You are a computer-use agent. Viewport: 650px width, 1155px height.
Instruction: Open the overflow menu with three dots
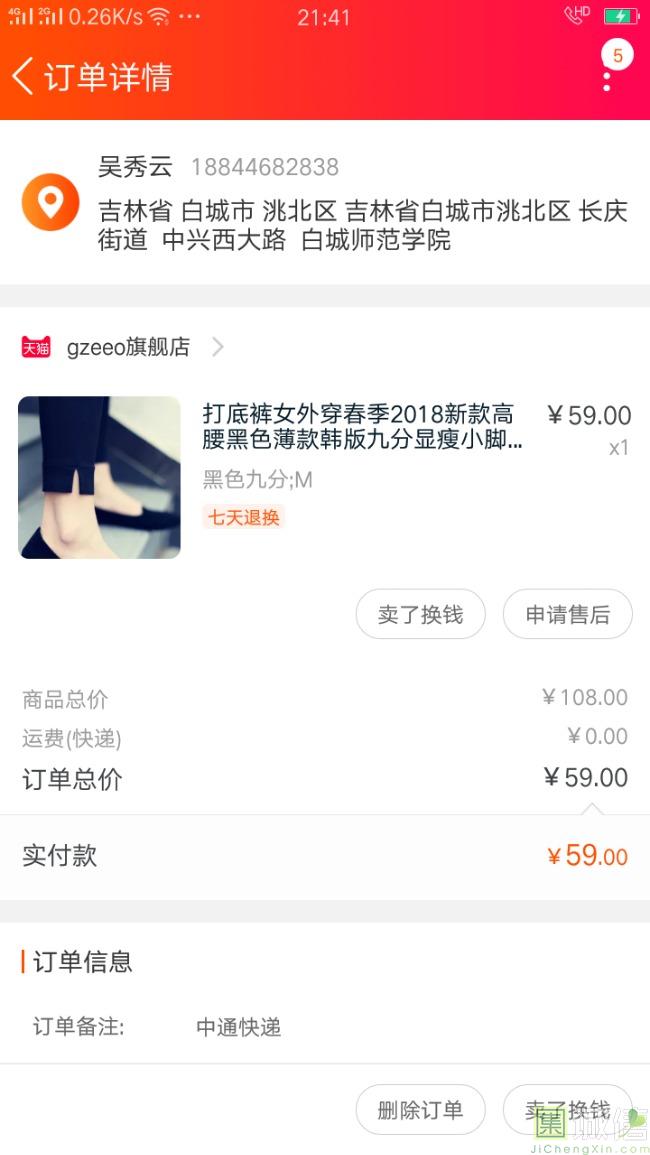tap(607, 77)
